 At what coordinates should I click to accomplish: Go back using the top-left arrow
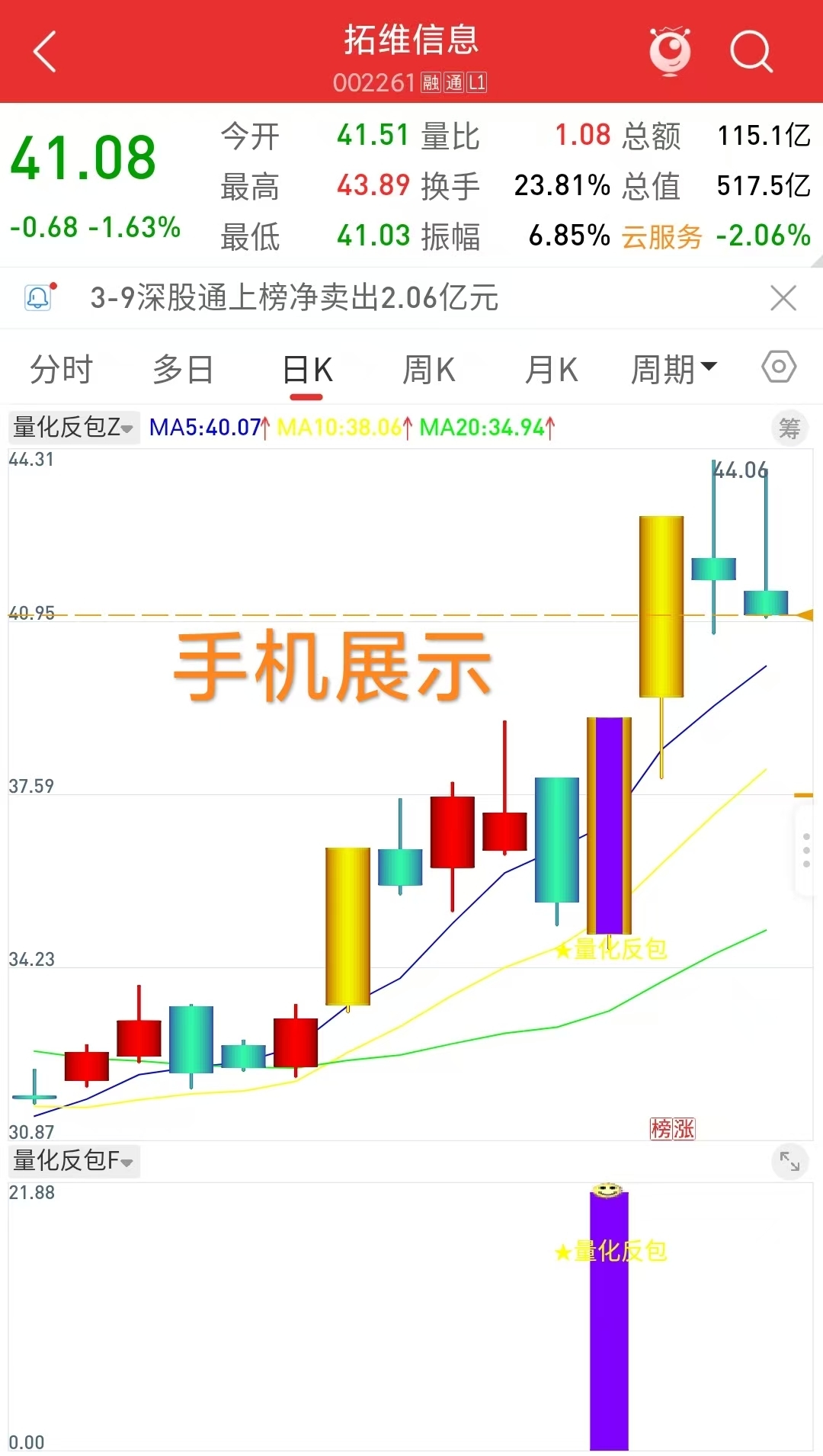point(46,52)
